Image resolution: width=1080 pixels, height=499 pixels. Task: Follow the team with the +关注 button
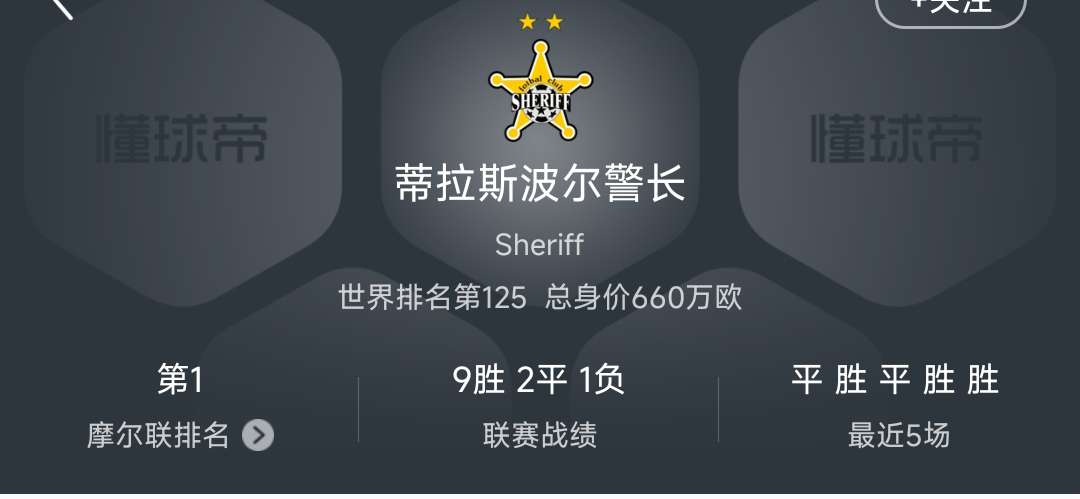[x=950, y=8]
